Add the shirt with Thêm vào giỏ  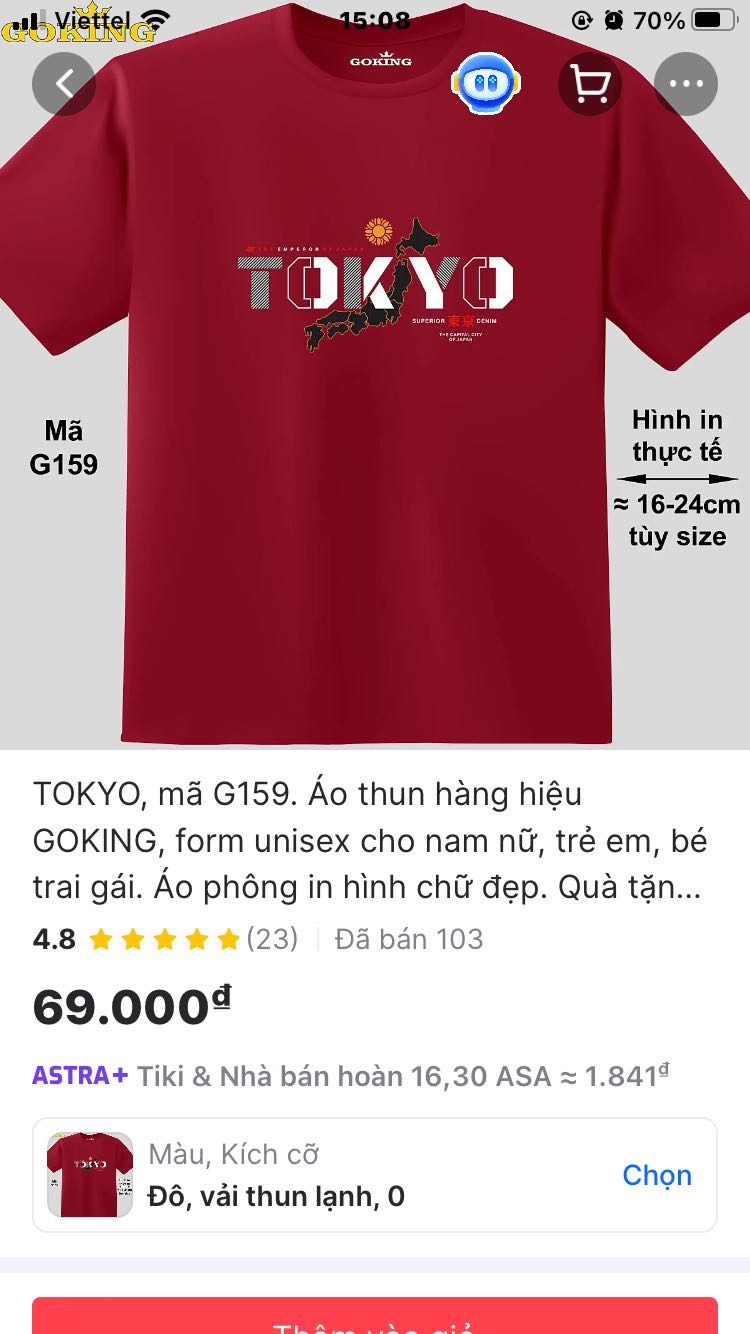[x=375, y=1318]
